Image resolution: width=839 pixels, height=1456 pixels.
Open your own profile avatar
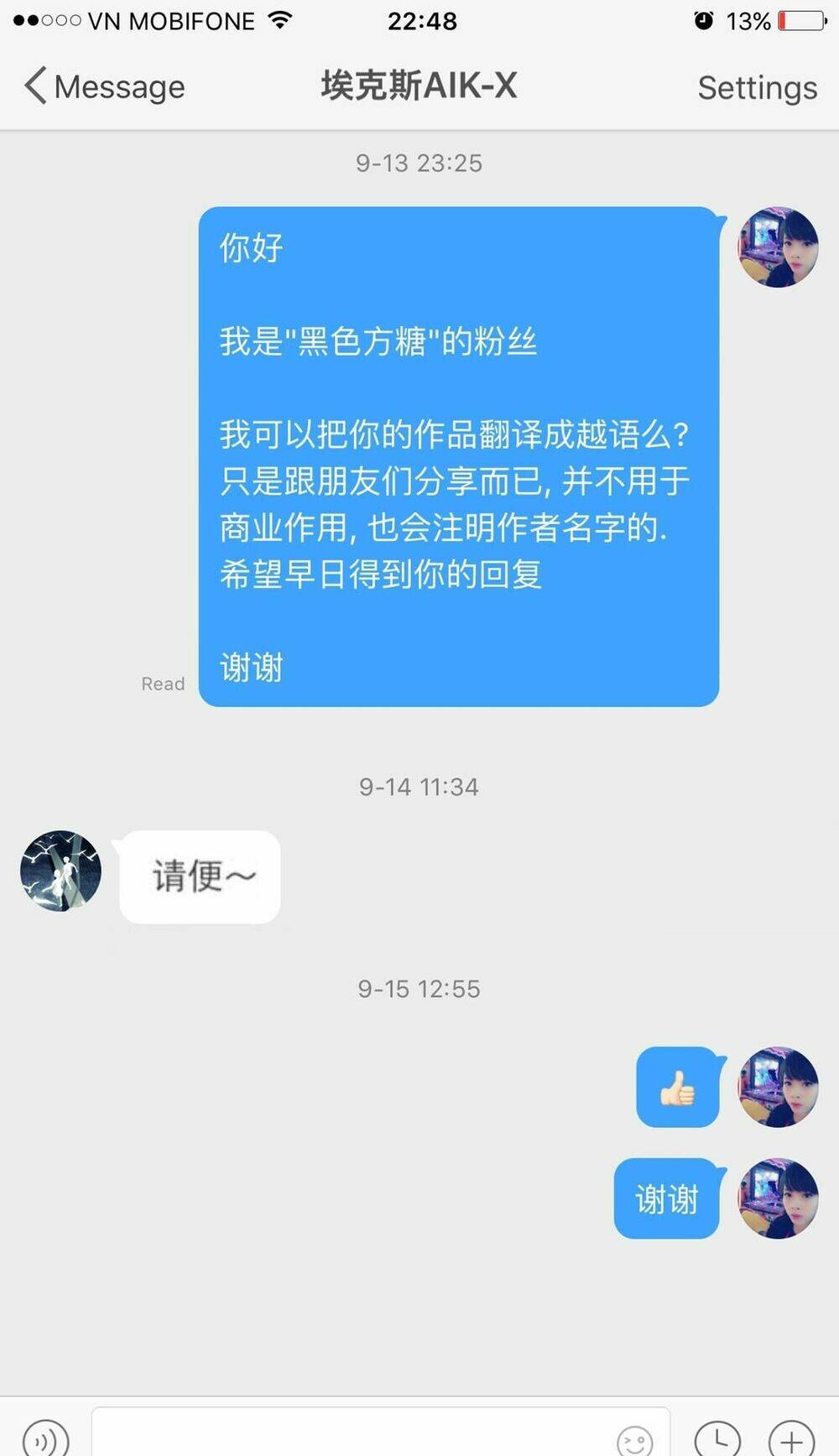click(778, 247)
